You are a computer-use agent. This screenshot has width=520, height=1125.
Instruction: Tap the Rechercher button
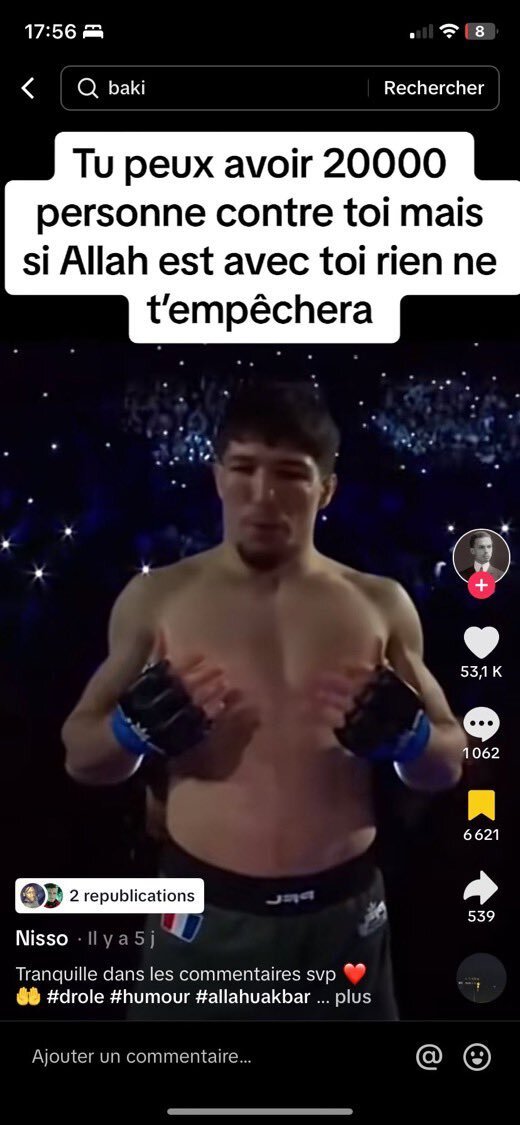coord(433,88)
